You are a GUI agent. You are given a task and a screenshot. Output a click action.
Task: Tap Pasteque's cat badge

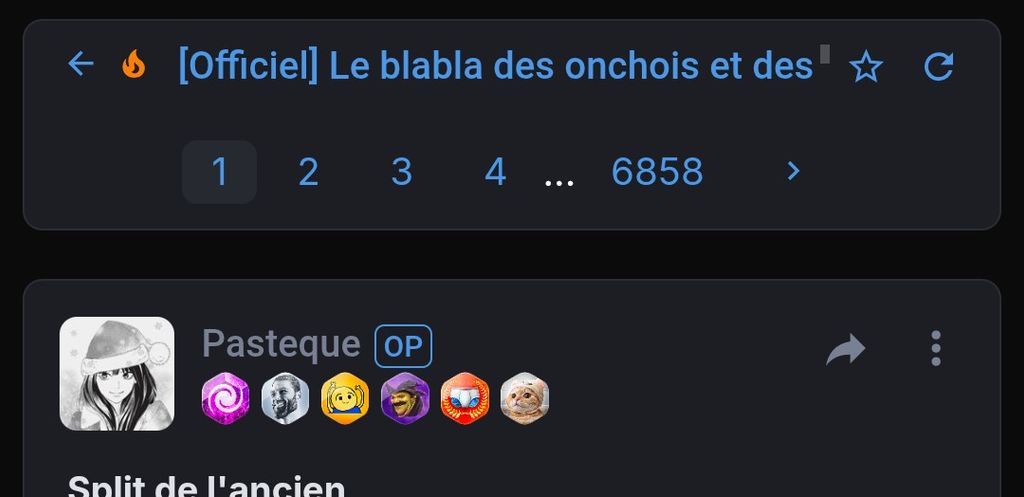tap(525, 399)
